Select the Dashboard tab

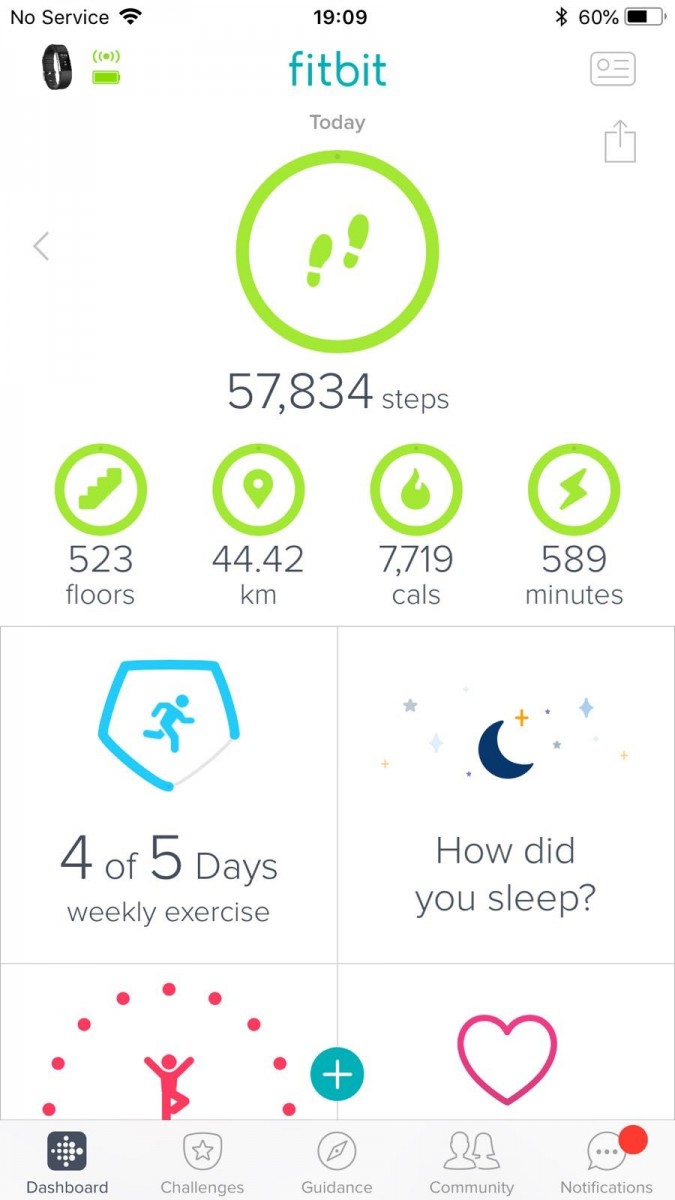point(67,1163)
